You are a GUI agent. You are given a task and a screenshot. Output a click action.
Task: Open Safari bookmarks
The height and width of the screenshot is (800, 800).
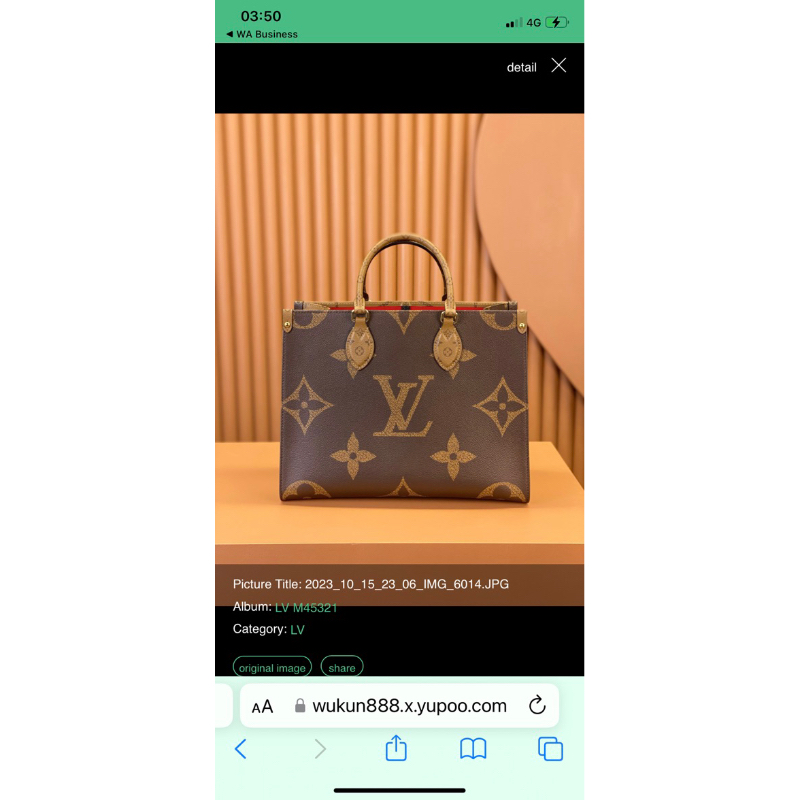click(x=473, y=749)
